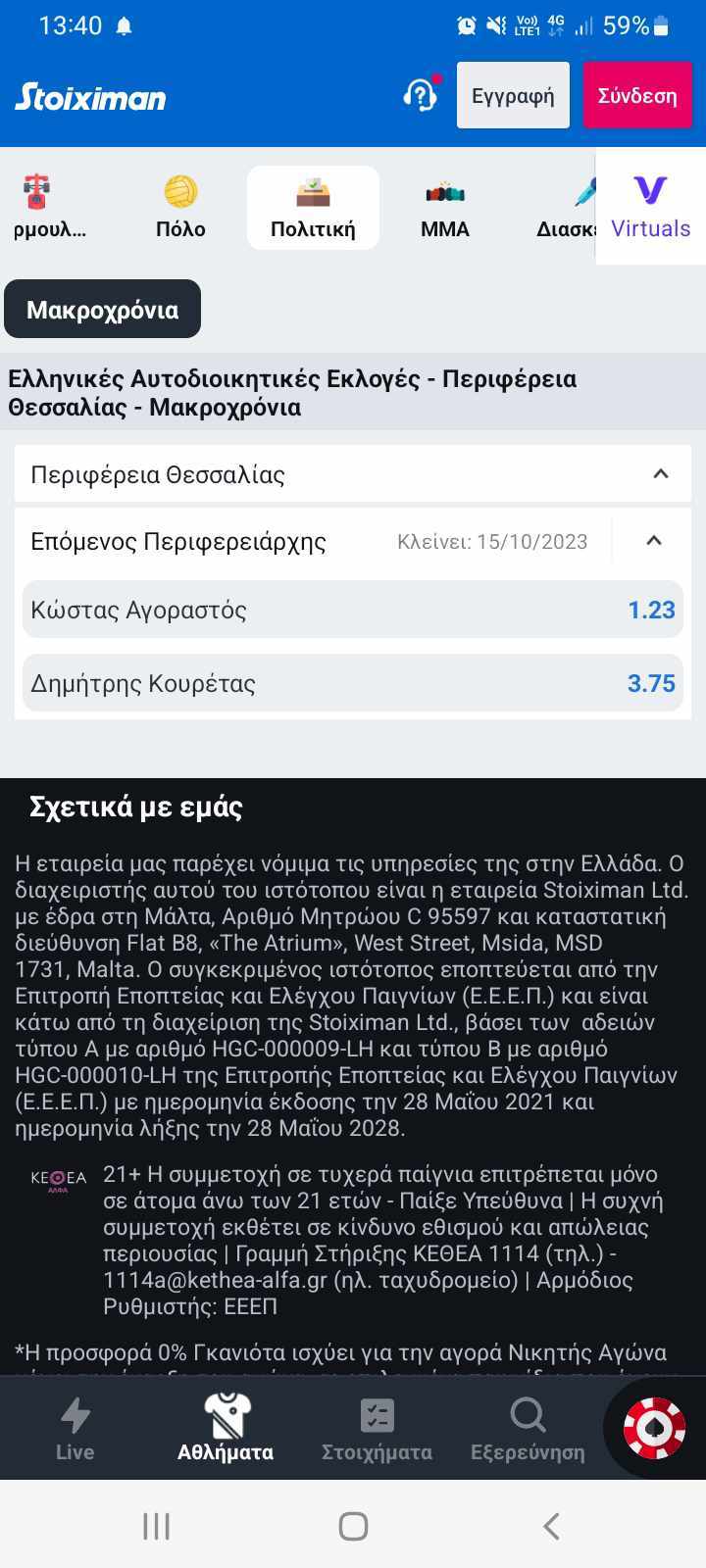Tap the Εγγραφή register button
Image resolution: width=706 pixels, height=1568 pixels.
[x=513, y=95]
